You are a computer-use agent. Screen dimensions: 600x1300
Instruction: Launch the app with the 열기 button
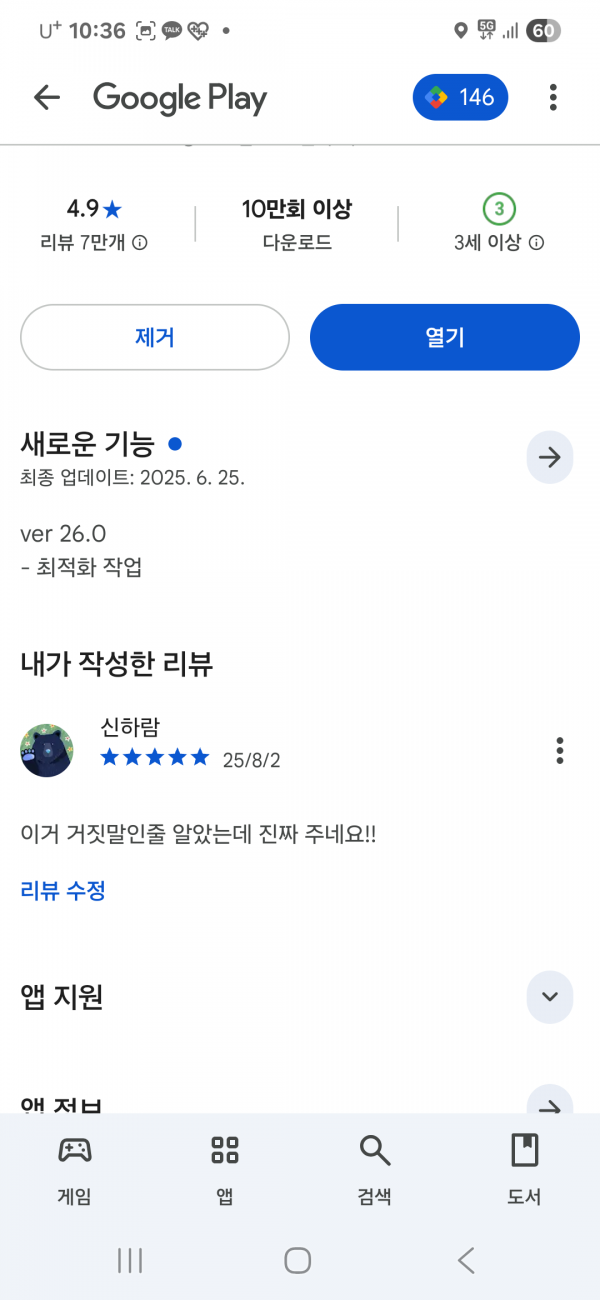[445, 337]
